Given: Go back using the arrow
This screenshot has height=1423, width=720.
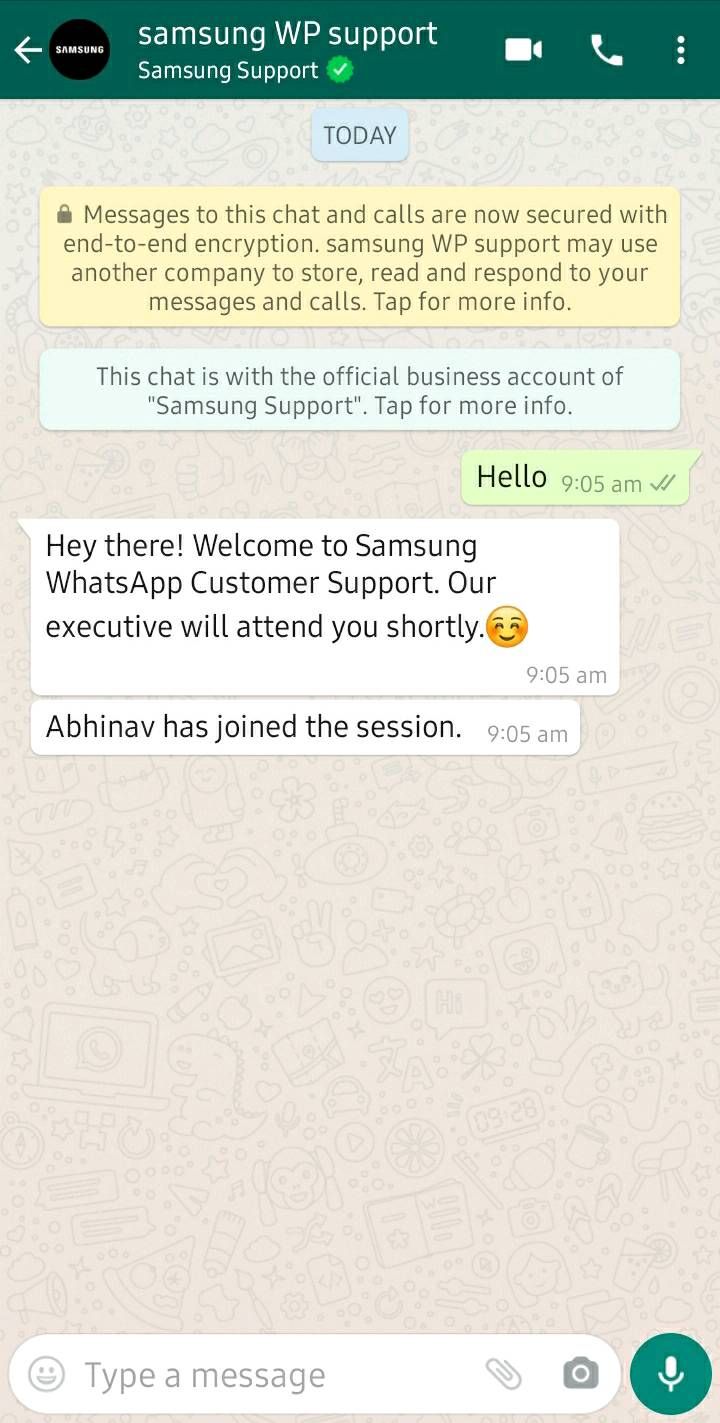Looking at the screenshot, I should 28,50.
